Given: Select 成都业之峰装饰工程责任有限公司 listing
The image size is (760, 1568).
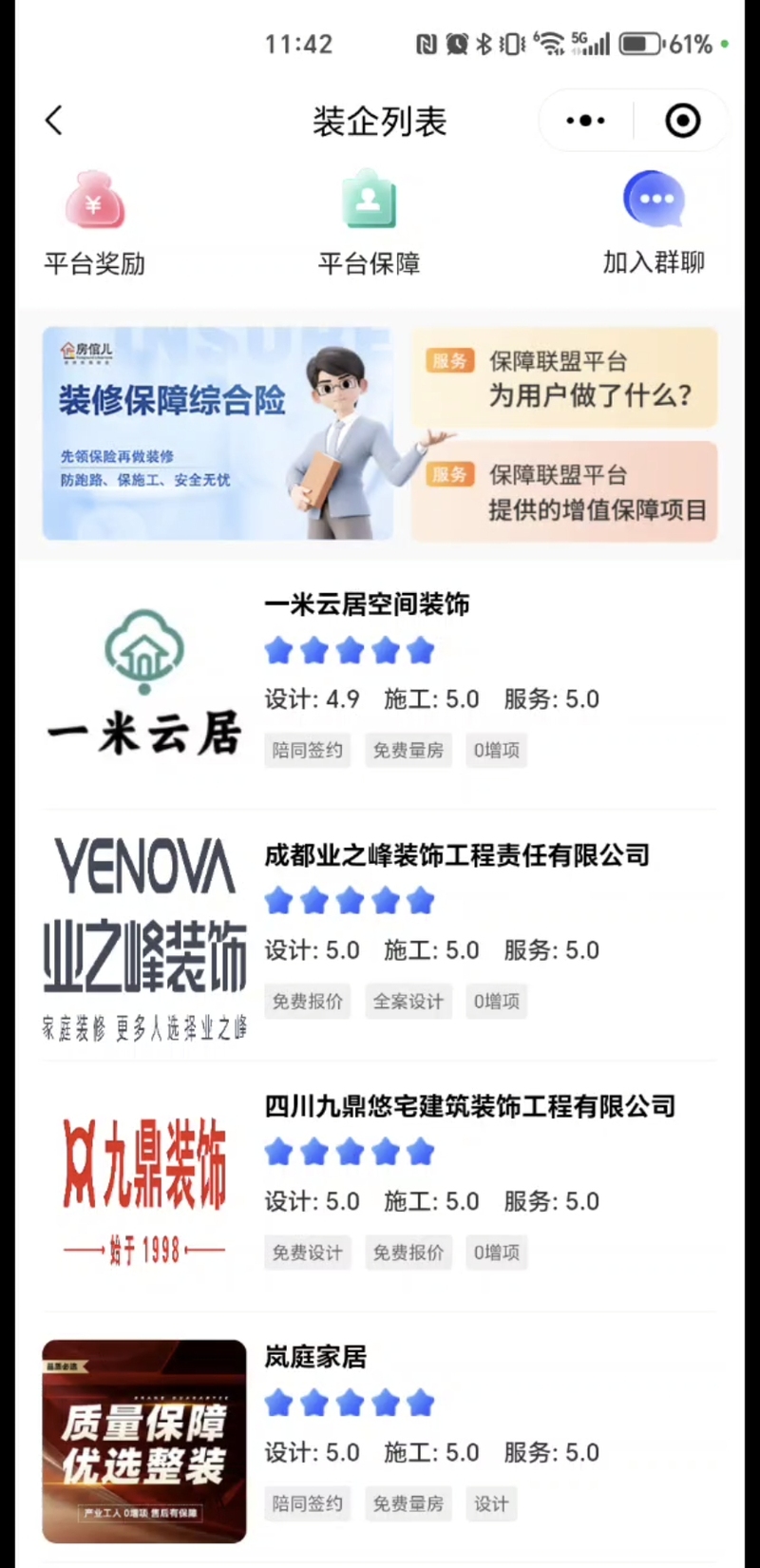Looking at the screenshot, I should click(380, 936).
